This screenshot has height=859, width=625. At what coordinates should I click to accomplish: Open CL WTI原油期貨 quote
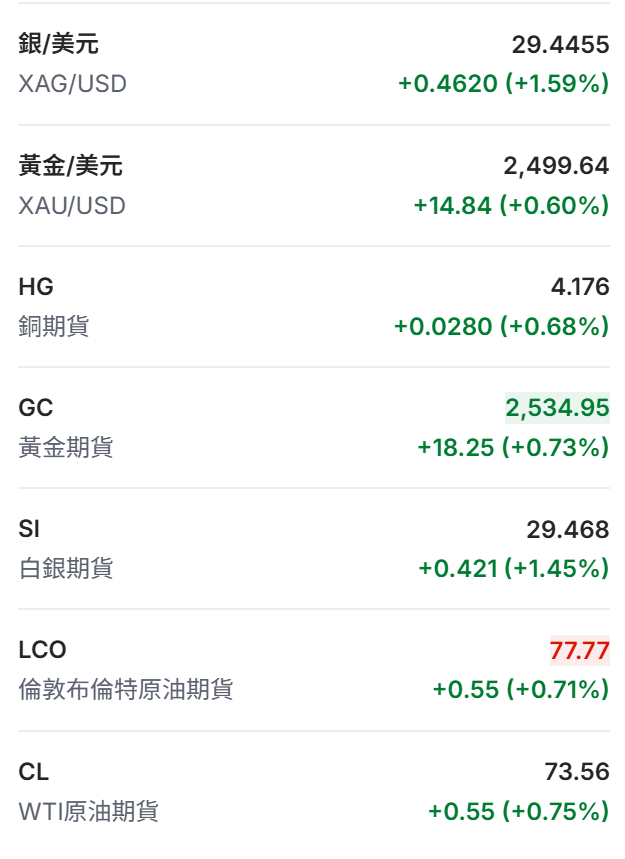click(312, 791)
